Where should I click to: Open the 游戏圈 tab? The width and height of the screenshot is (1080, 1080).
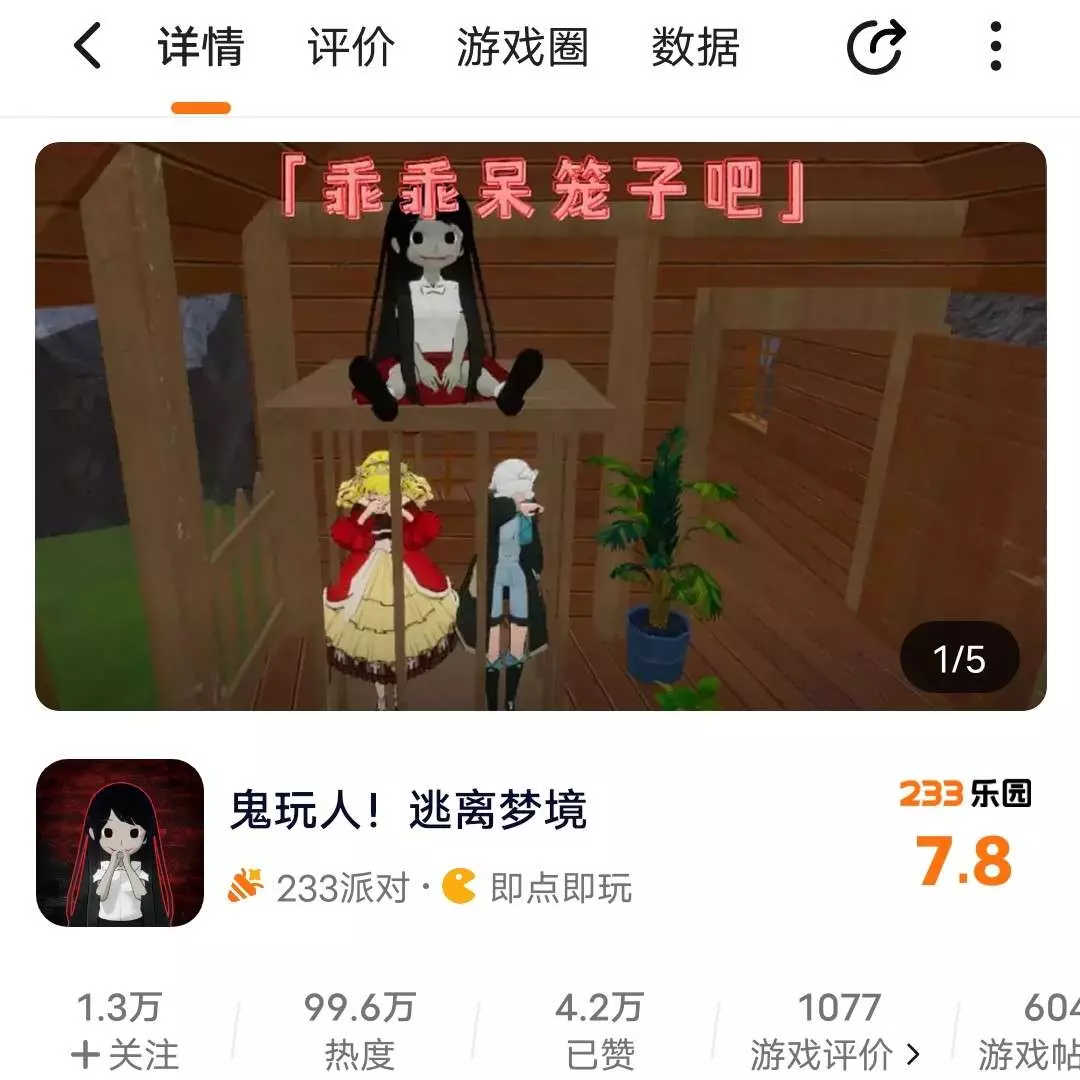(522, 47)
